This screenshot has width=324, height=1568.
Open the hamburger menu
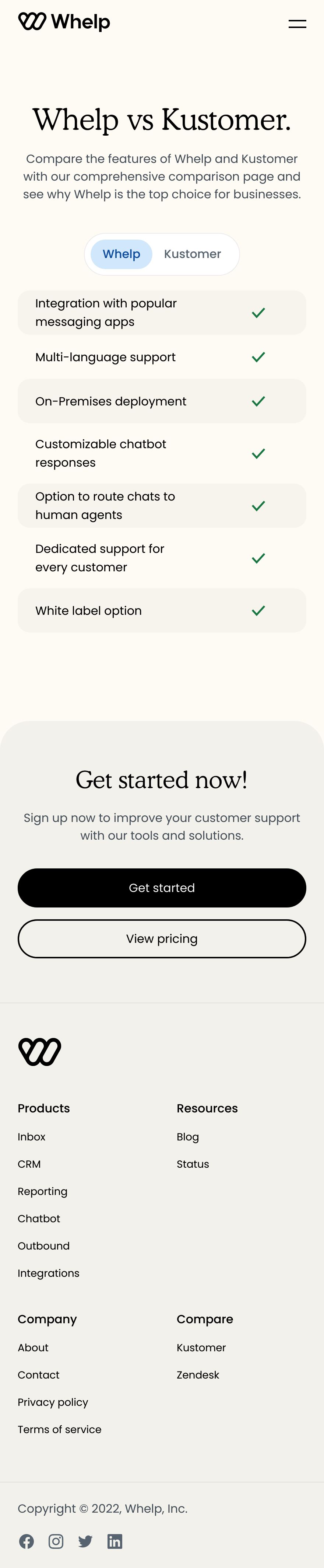click(x=297, y=24)
